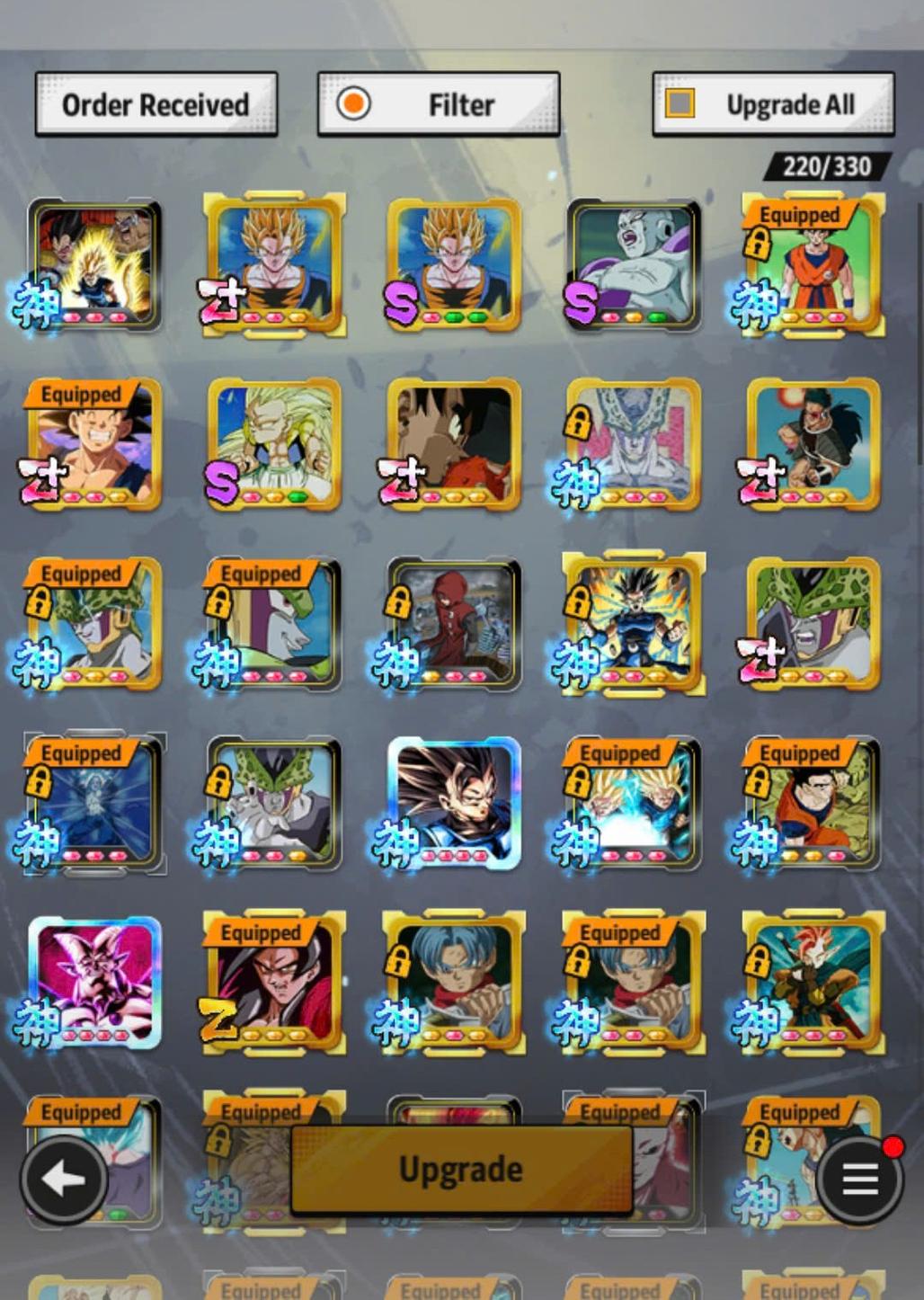The width and height of the screenshot is (924, 1300).
Task: Select the Frieza equipment with S rank
Action: [634, 266]
